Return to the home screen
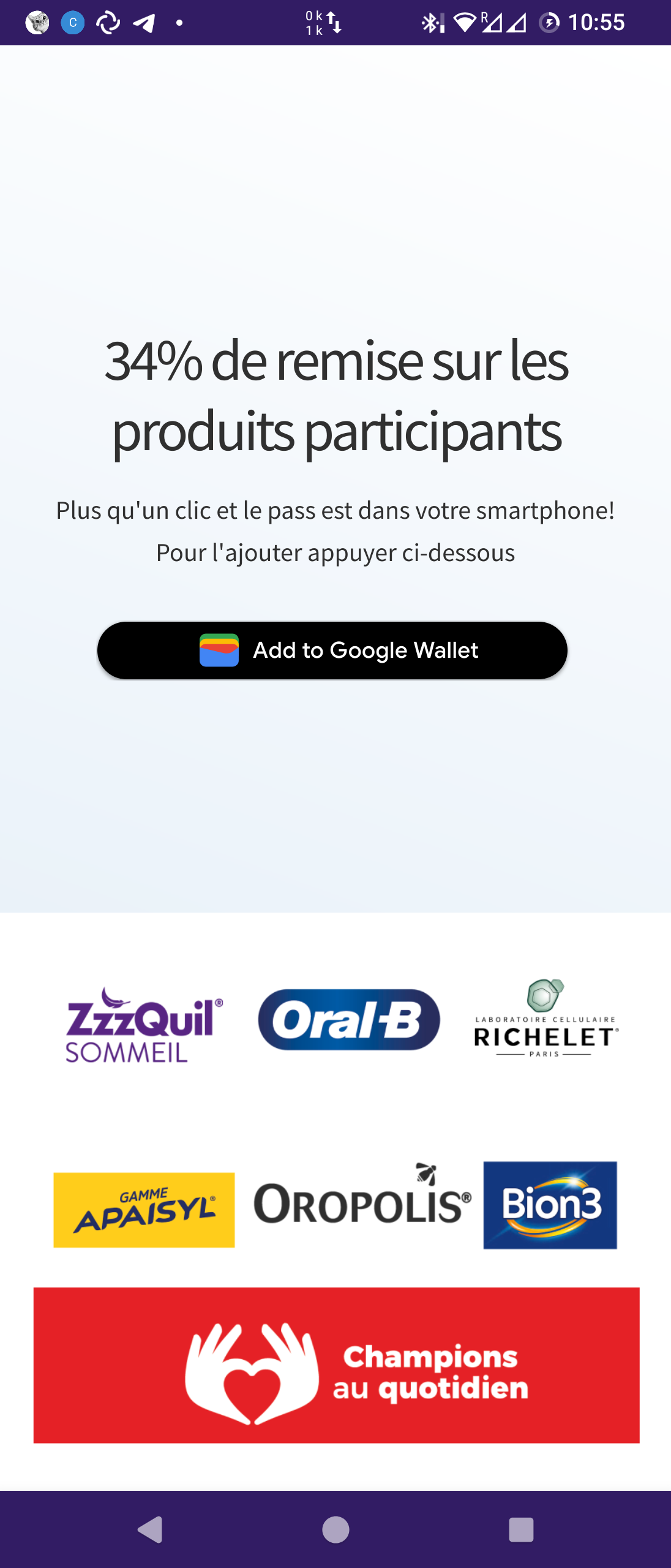Screen dimensions: 671x1568 [x=335, y=1529]
